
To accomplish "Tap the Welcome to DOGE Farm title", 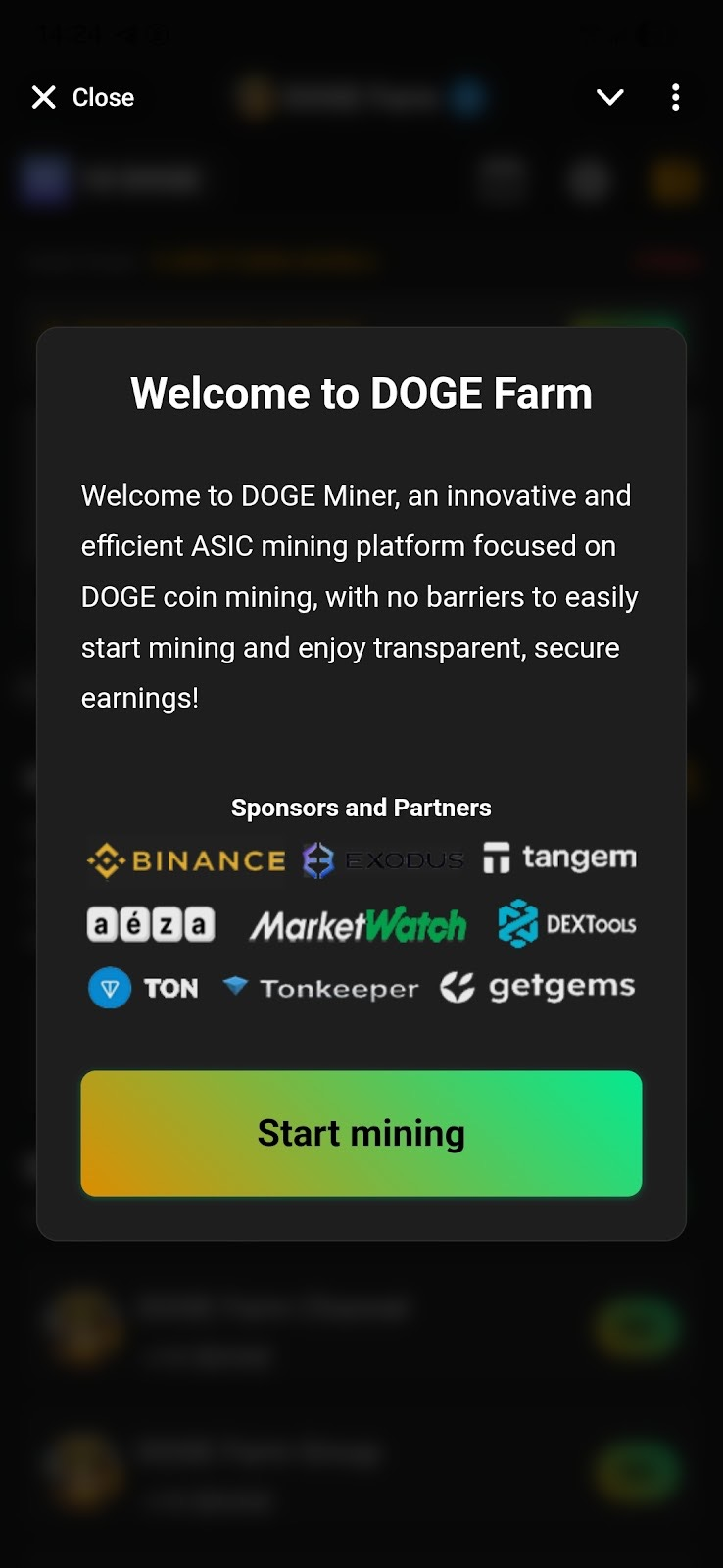I will pyautogui.click(x=361, y=393).
